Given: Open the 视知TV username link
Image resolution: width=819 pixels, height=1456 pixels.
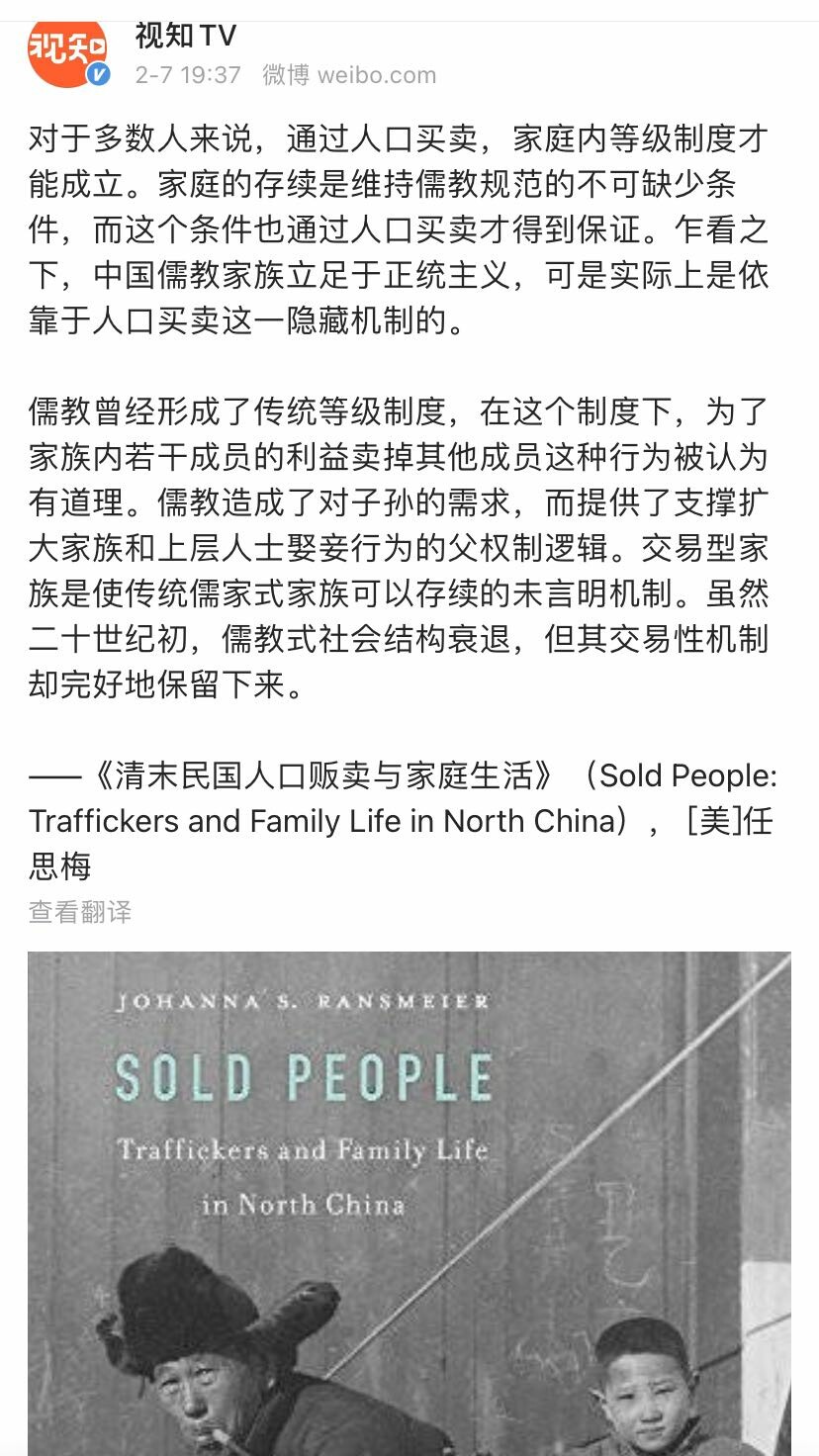Looking at the screenshot, I should [x=186, y=36].
